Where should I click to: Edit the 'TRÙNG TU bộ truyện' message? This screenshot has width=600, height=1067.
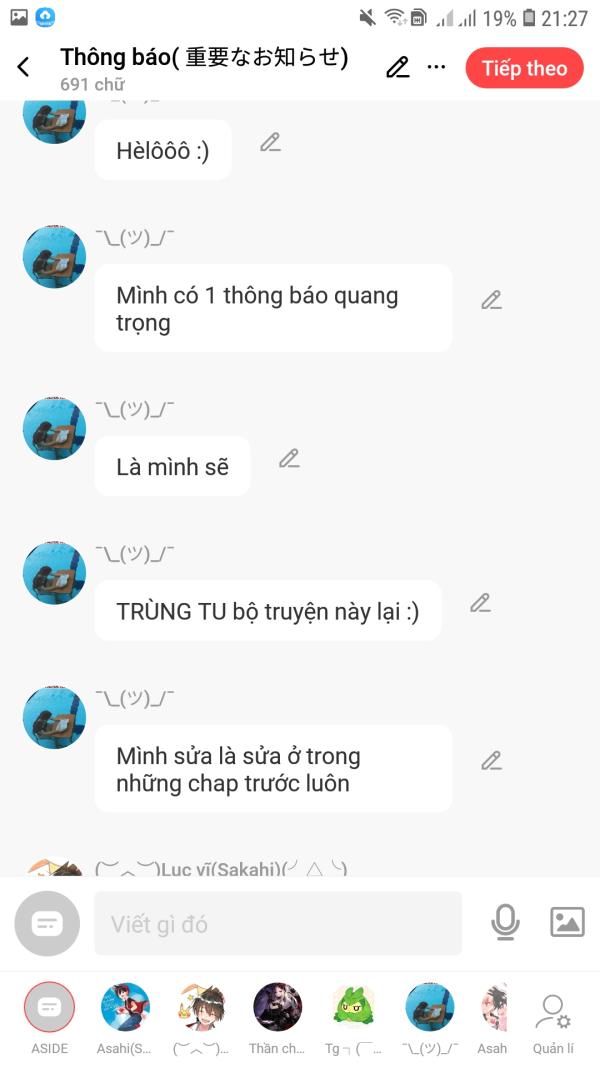click(x=480, y=603)
